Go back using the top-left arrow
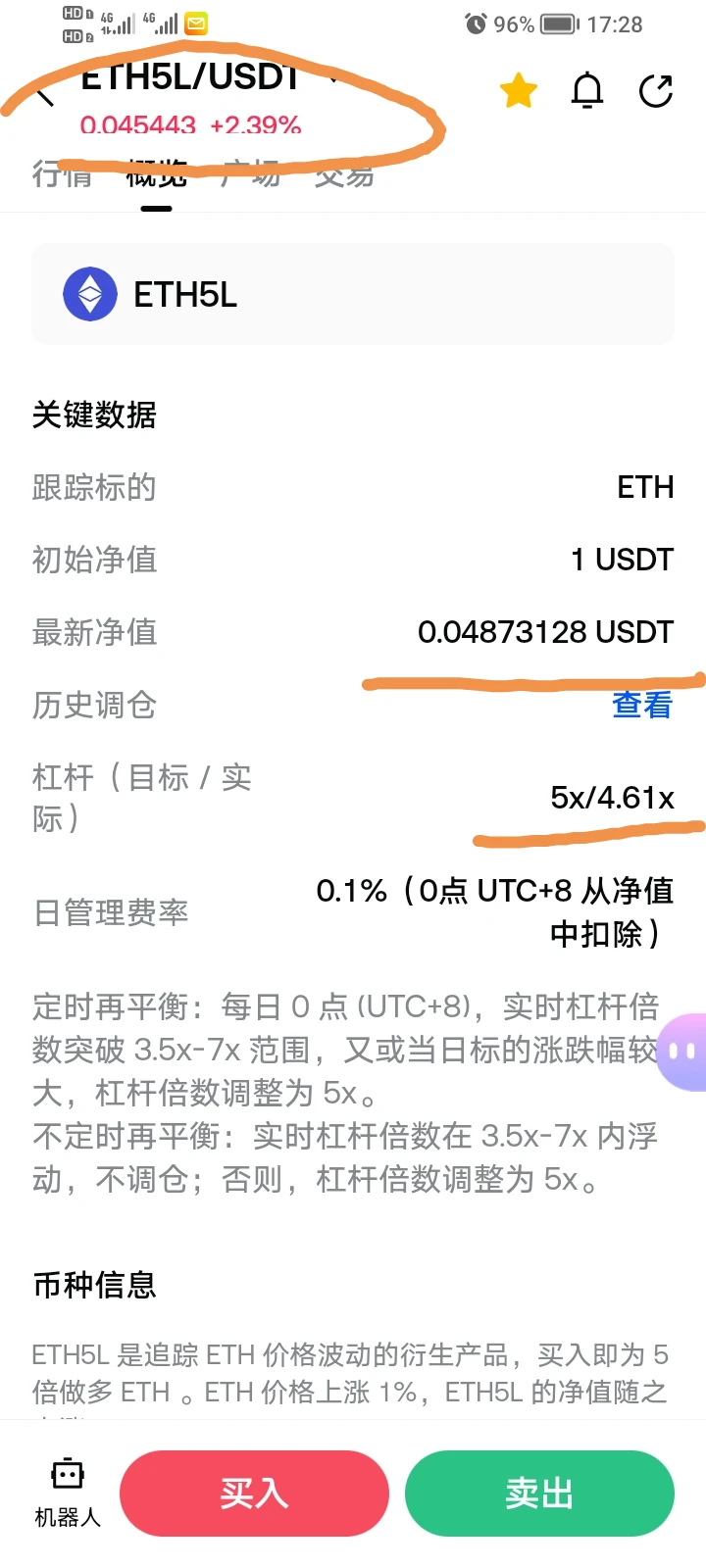This screenshot has height=1568, width=706. (x=43, y=95)
